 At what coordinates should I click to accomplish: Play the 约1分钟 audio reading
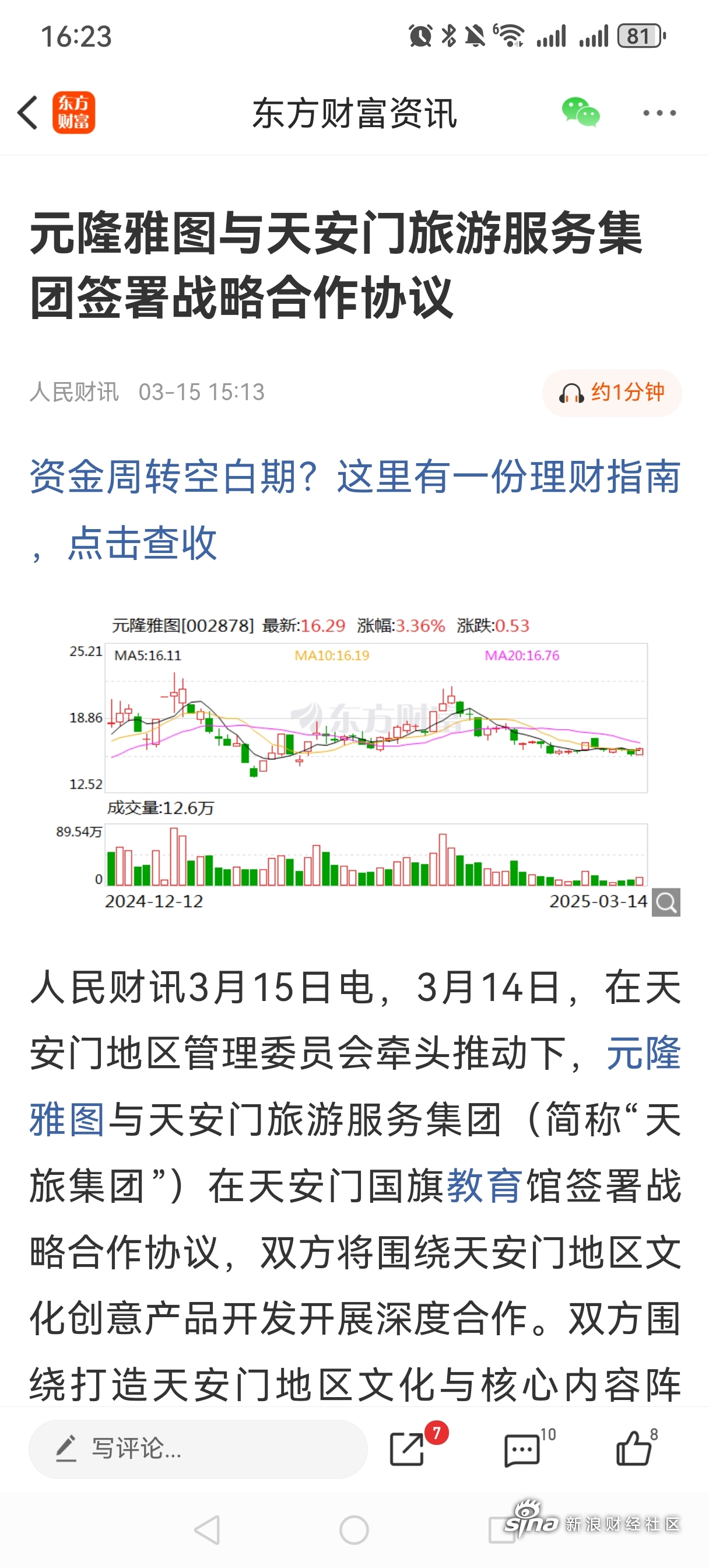click(x=612, y=393)
